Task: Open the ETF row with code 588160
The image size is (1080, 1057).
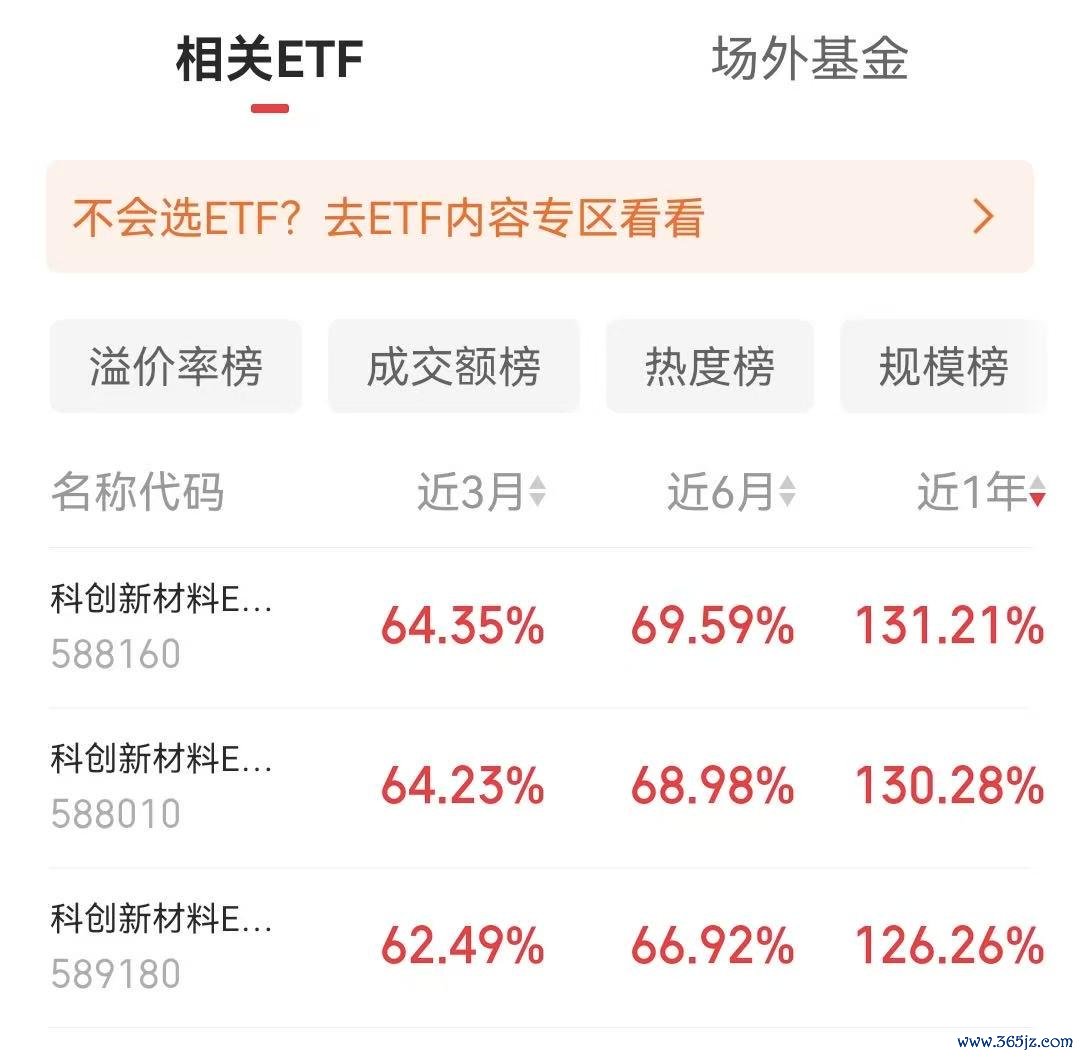Action: click(x=540, y=627)
